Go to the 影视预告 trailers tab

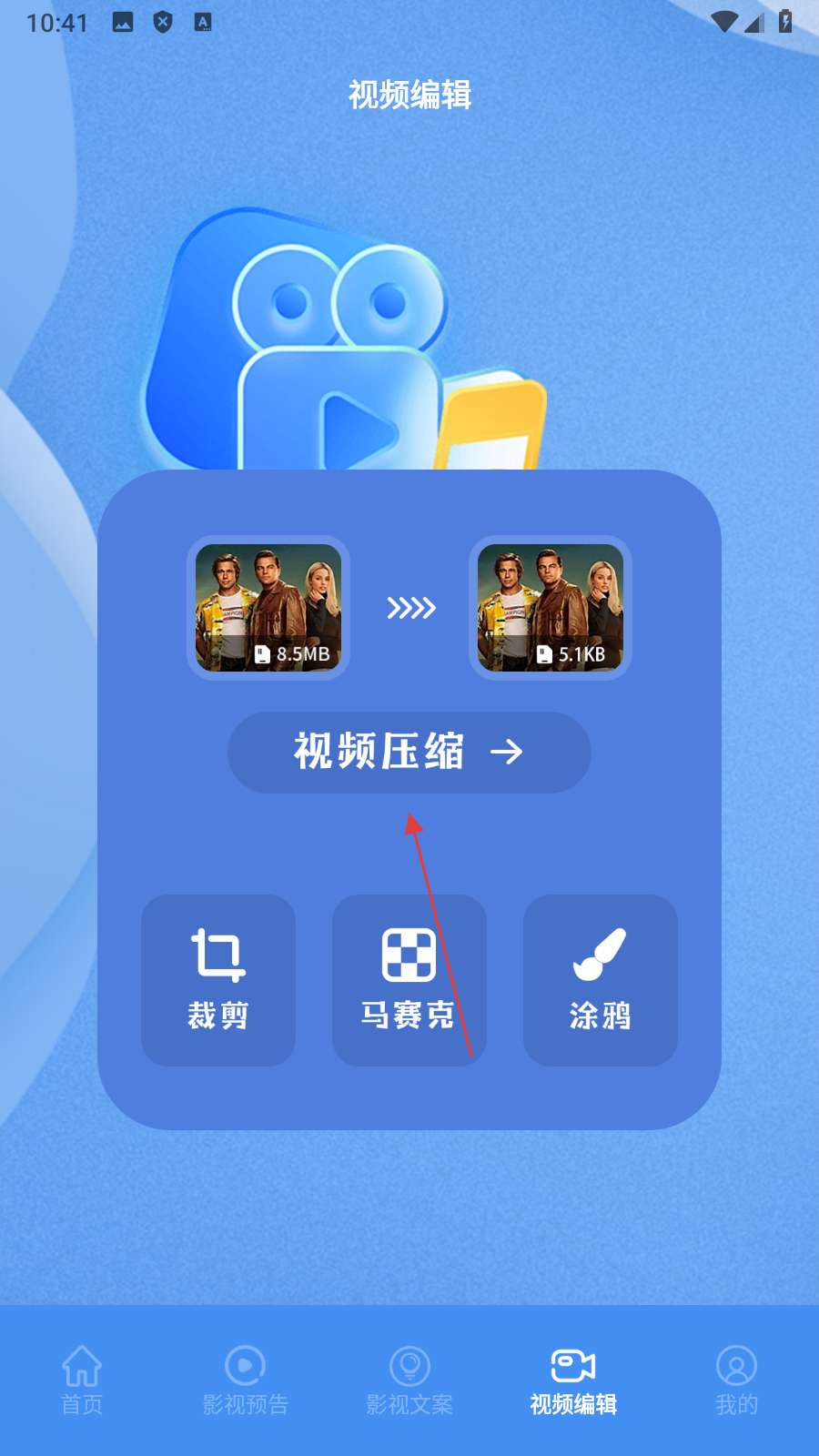tap(246, 1380)
